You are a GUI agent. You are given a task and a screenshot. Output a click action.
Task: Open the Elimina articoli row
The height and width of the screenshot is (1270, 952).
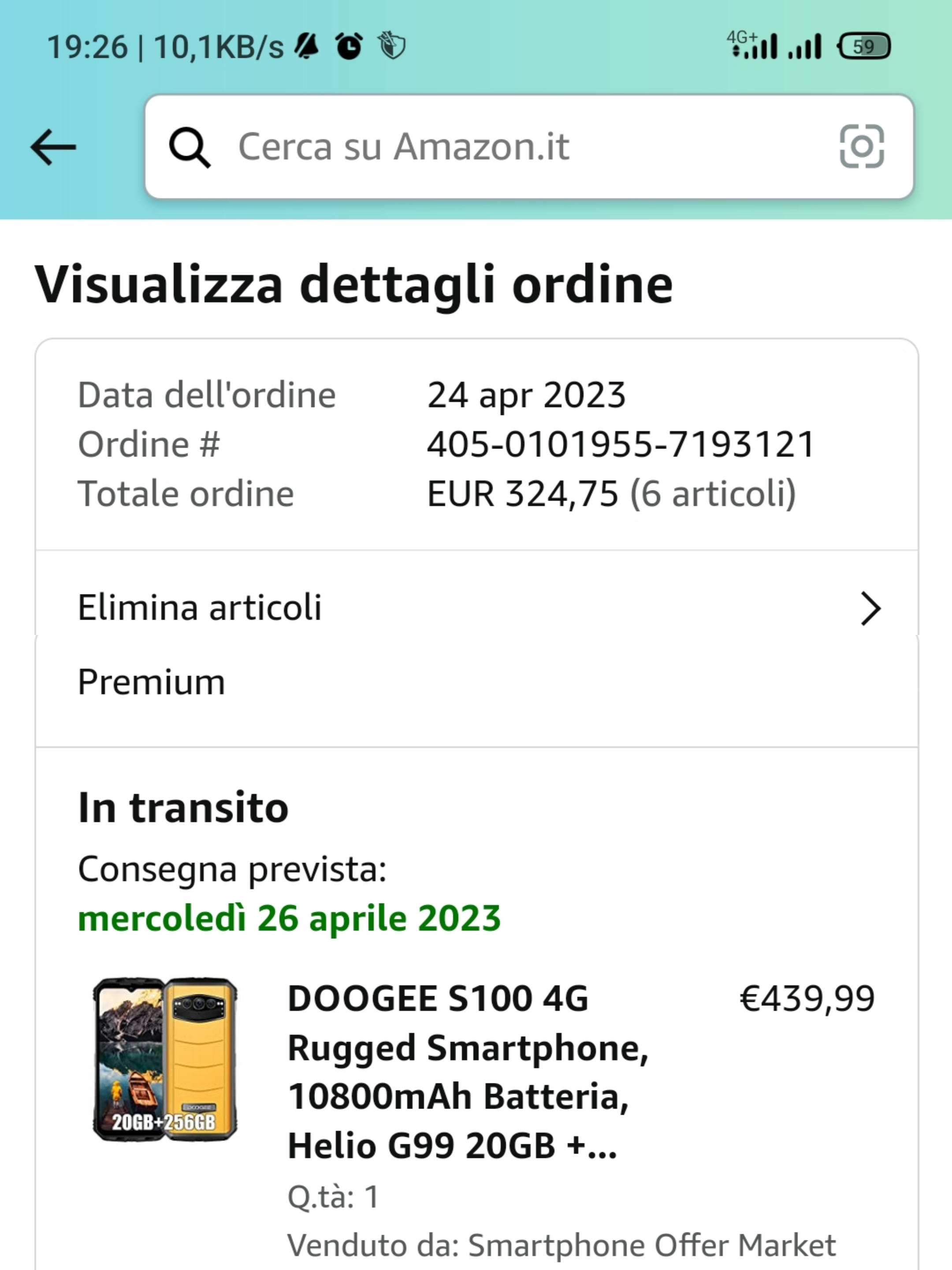click(476, 608)
